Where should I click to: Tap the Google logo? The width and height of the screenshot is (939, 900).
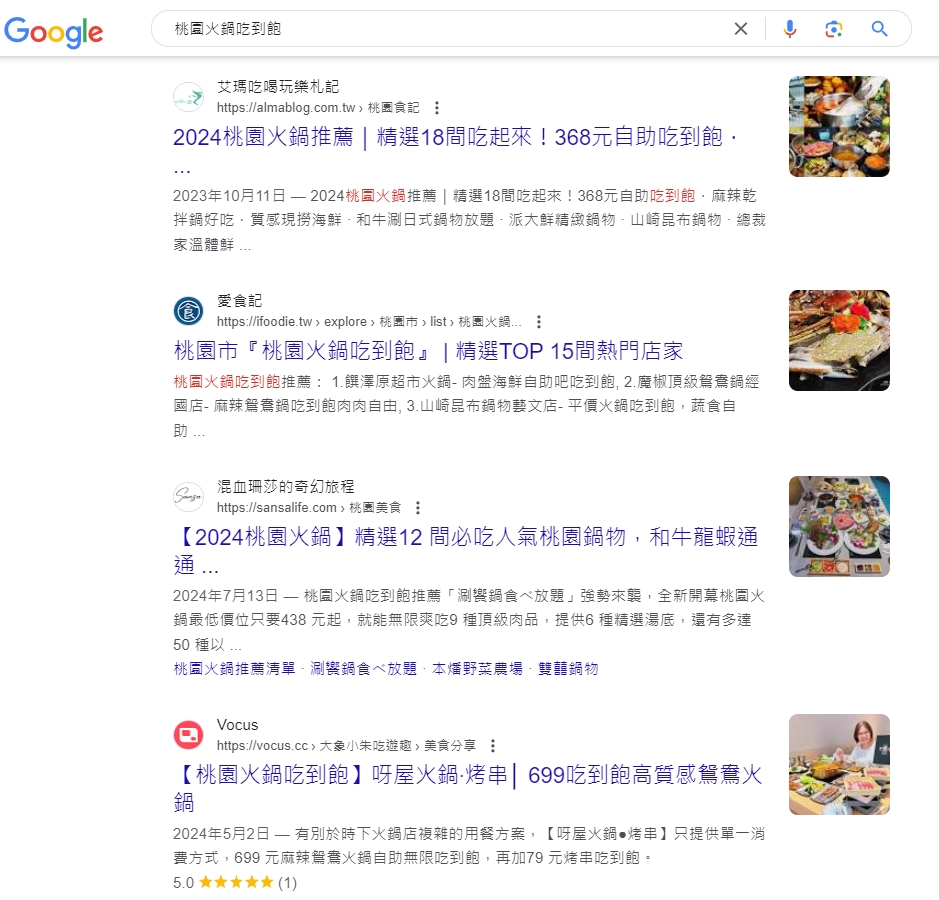(54, 30)
